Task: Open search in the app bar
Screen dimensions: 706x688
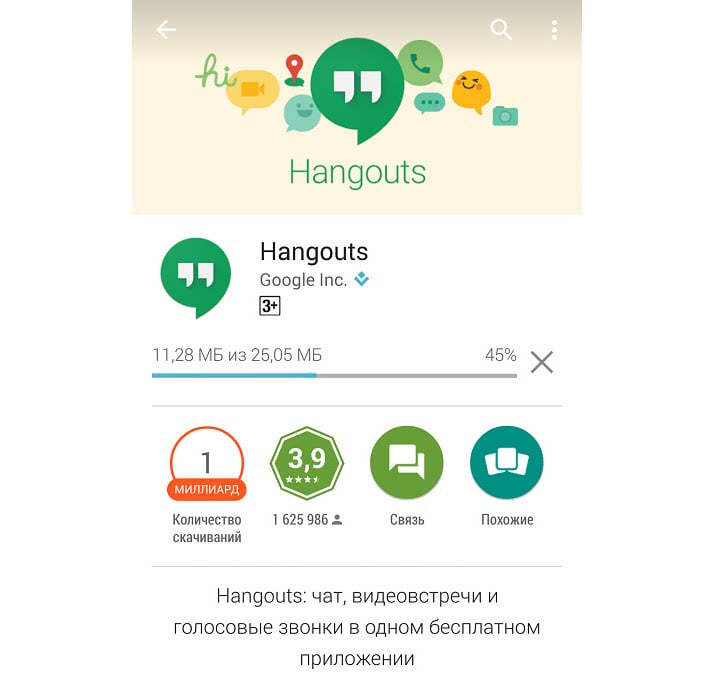Action: tap(500, 30)
